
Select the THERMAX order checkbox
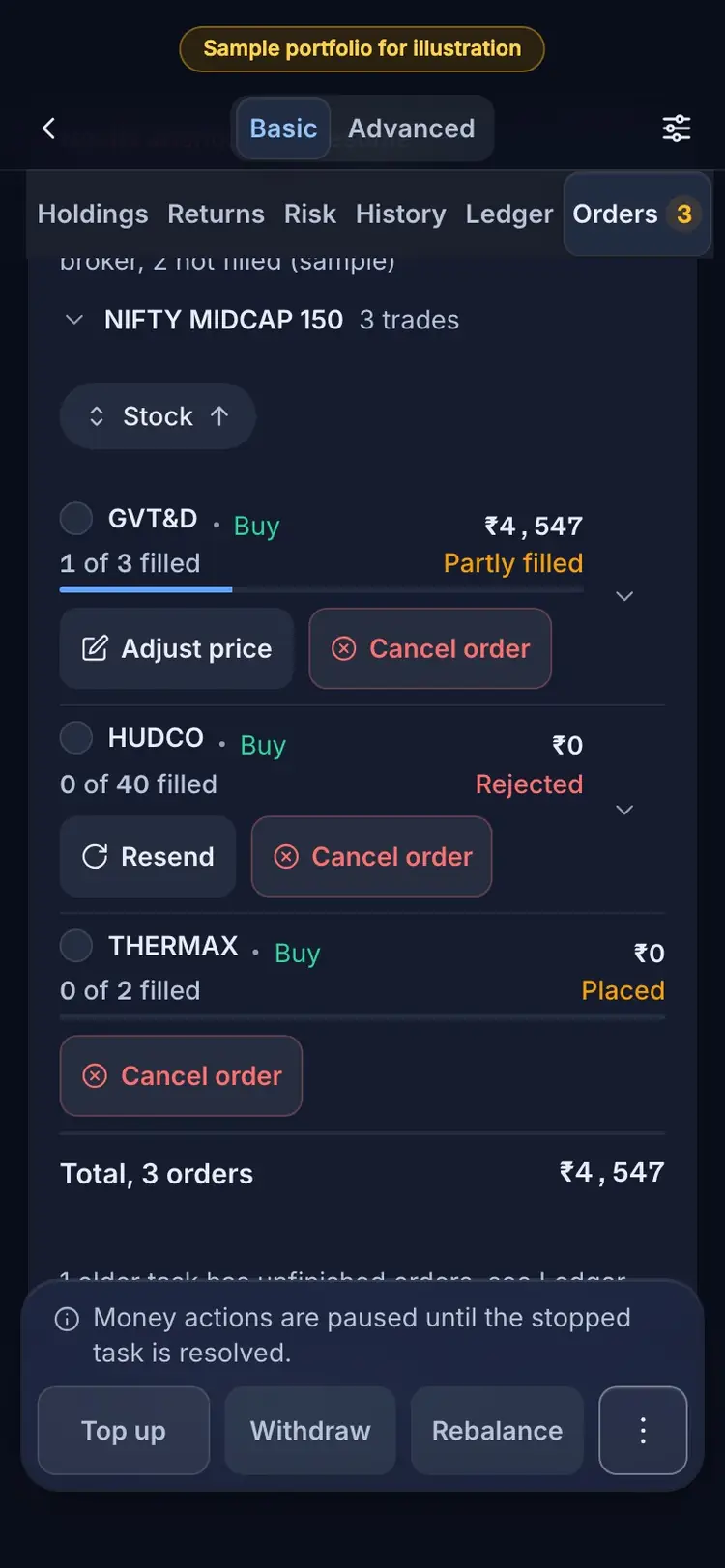pyautogui.click(x=76, y=945)
